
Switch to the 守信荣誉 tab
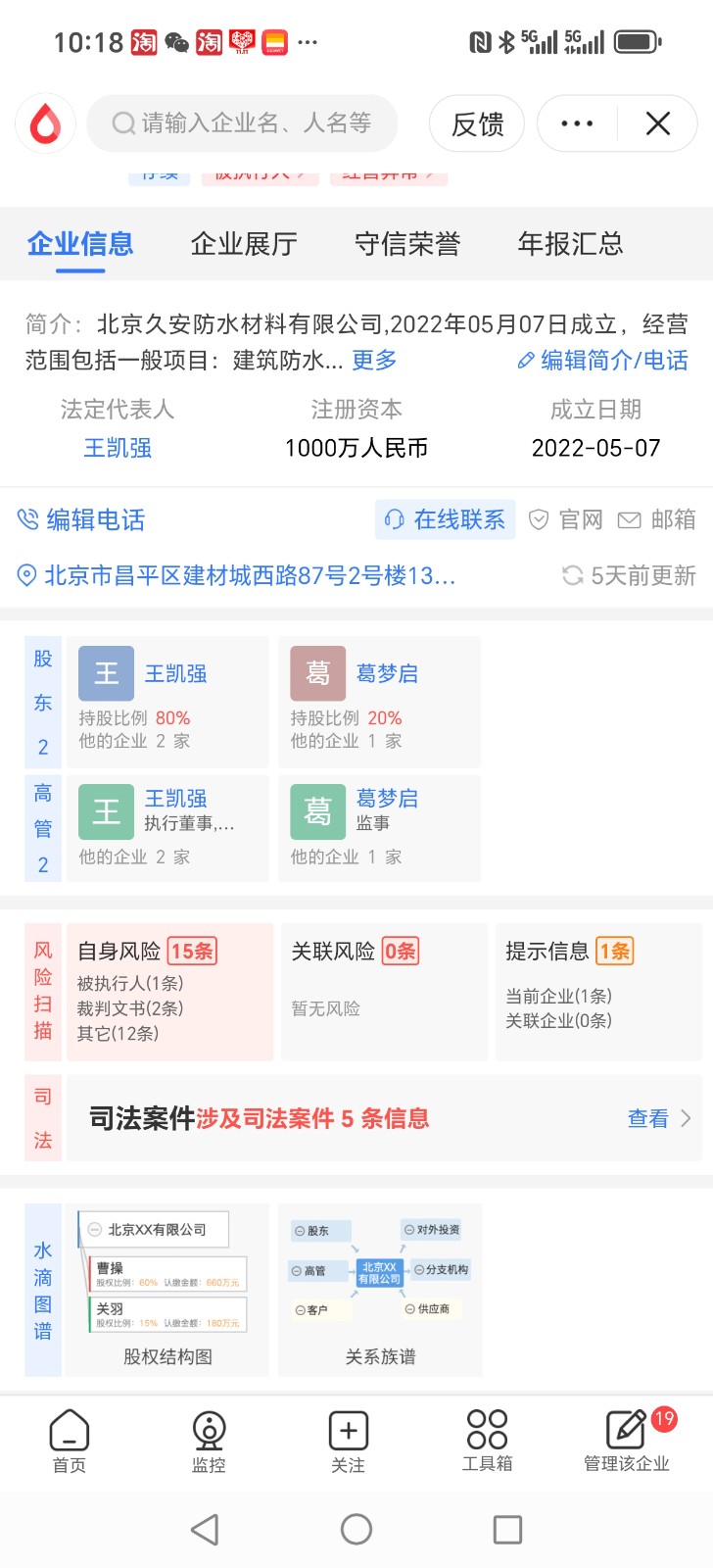pyautogui.click(x=407, y=244)
